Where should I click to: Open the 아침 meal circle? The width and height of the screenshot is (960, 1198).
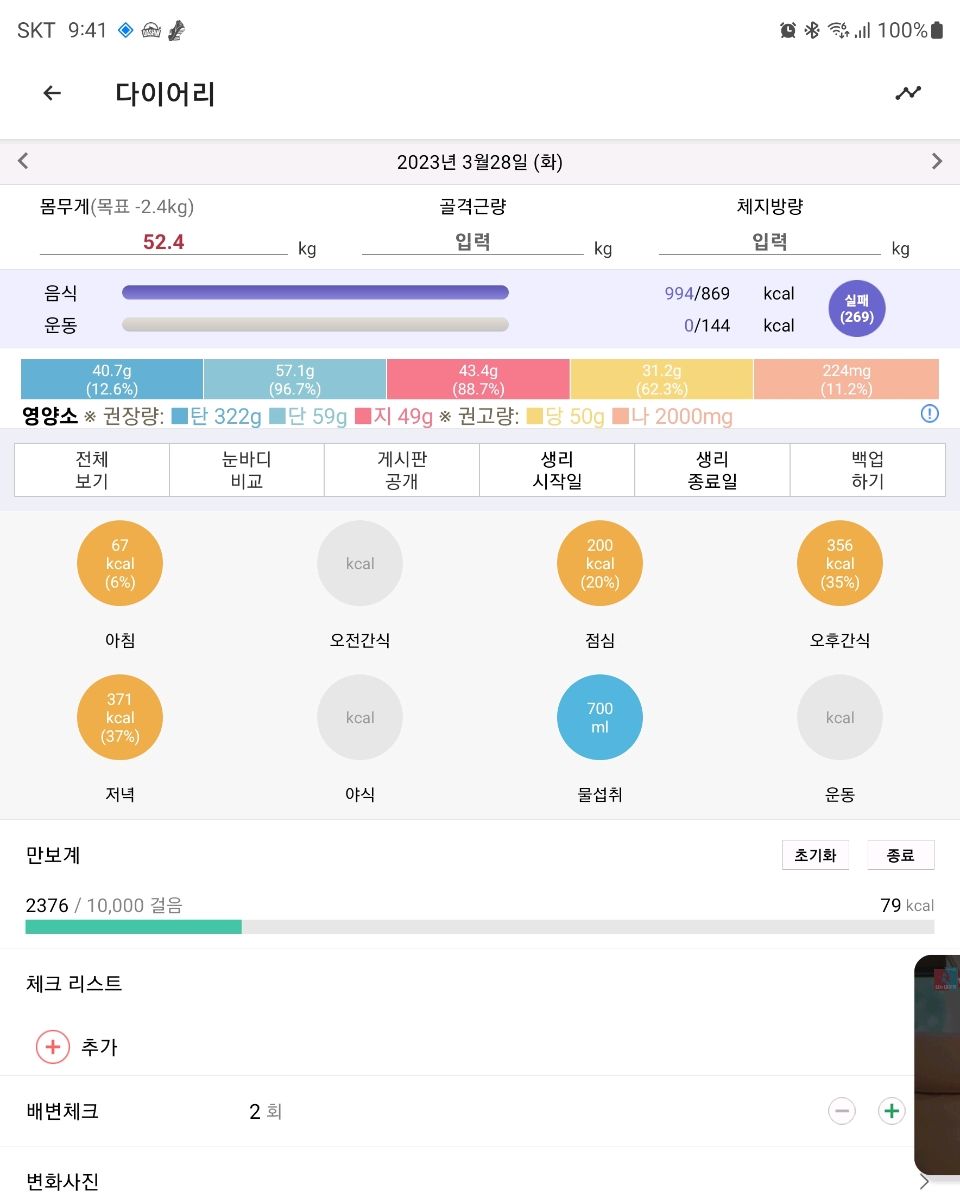(x=120, y=563)
